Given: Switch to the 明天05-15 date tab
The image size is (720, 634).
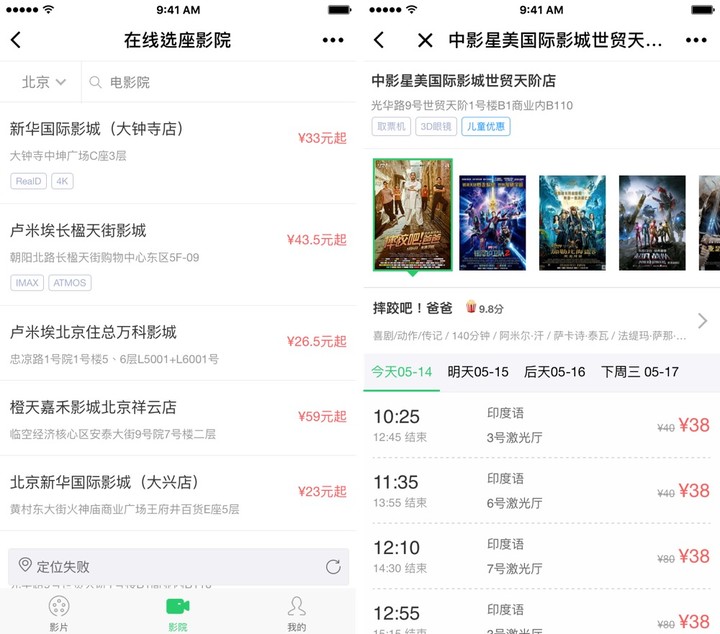Looking at the screenshot, I should coord(478,372).
